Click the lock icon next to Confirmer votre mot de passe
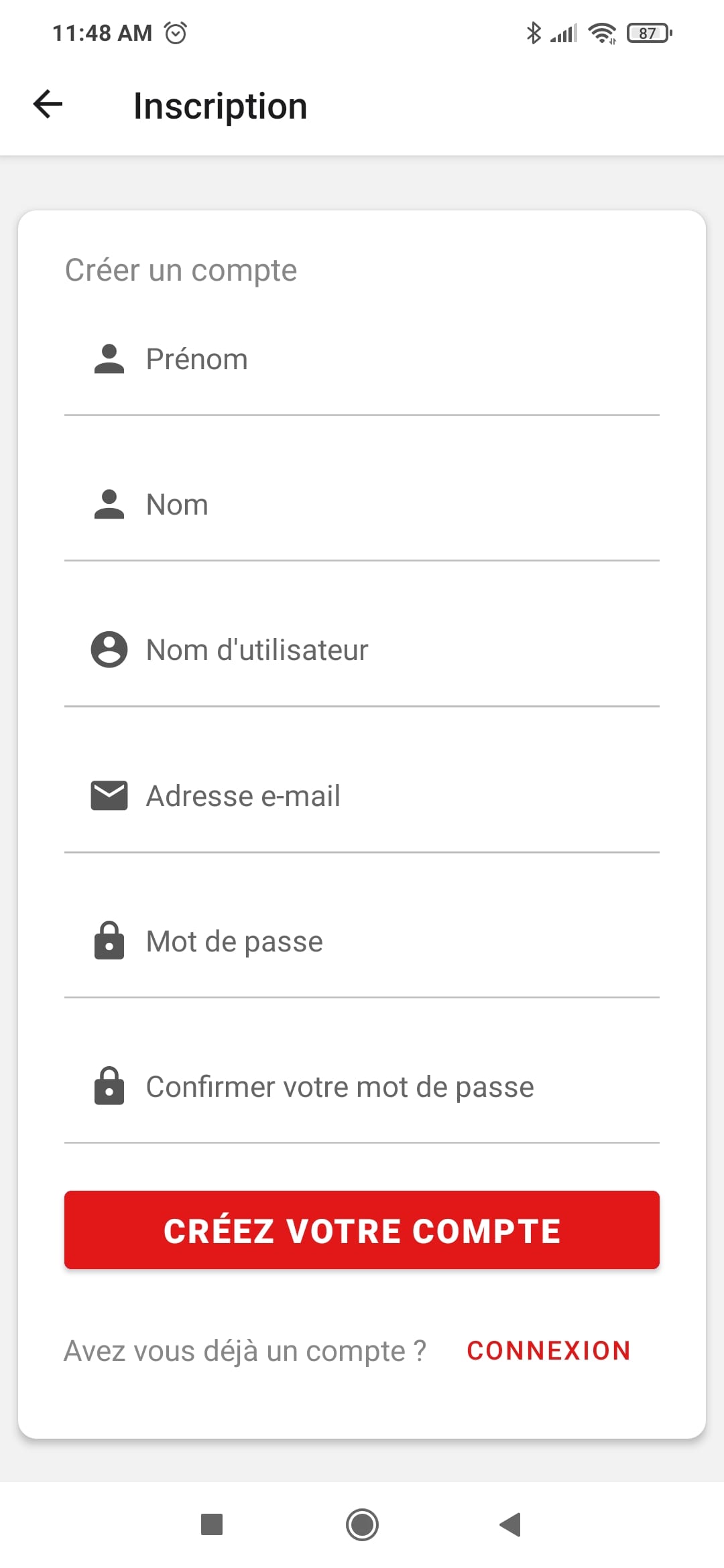The image size is (724, 1568). 108,1086
